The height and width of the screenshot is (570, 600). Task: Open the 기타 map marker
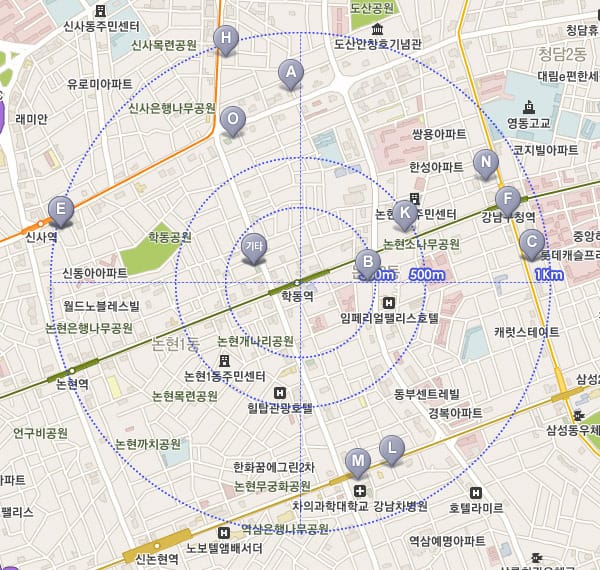(x=254, y=246)
